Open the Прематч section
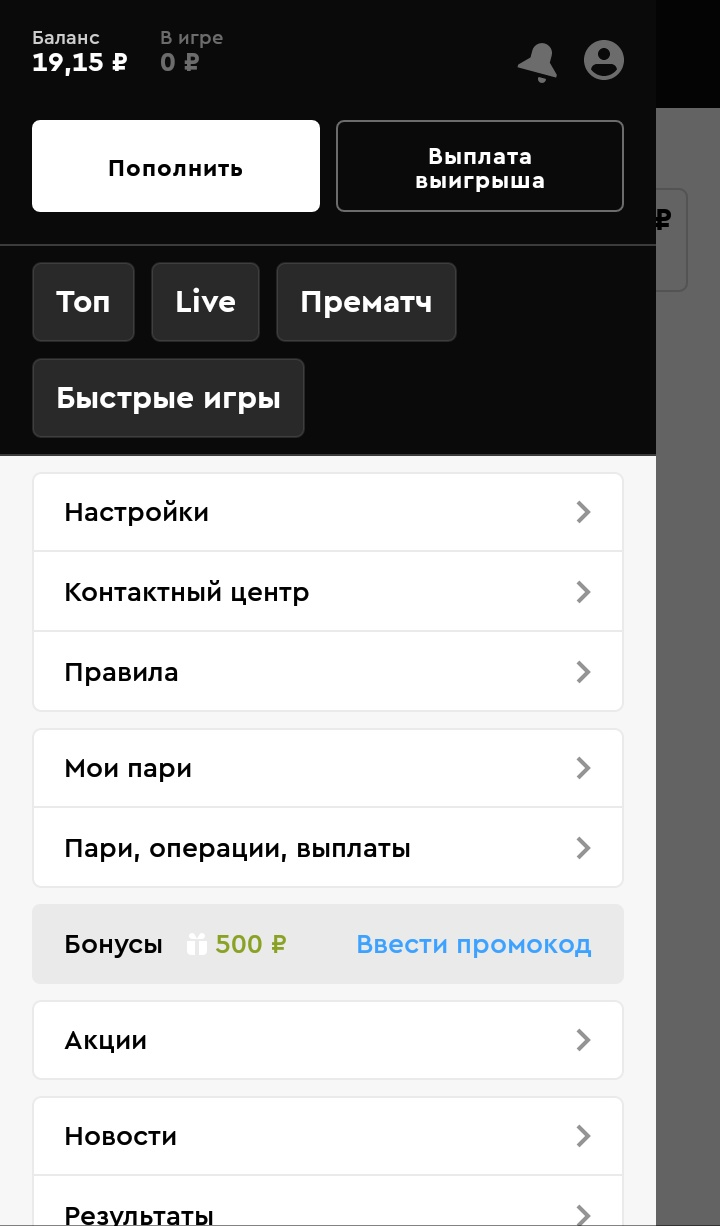The image size is (720, 1226). tap(366, 302)
